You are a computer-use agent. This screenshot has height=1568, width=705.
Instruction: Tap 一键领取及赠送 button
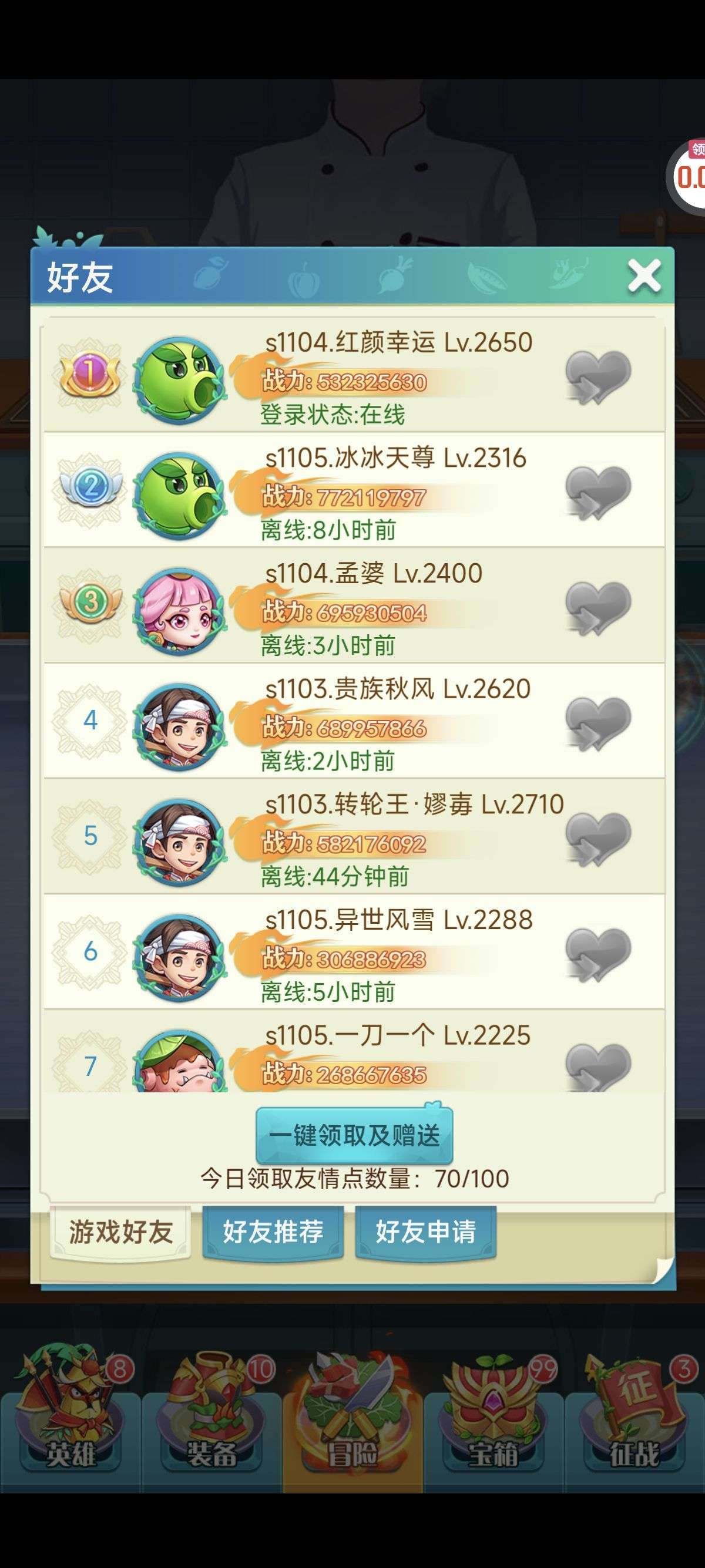354,1135
